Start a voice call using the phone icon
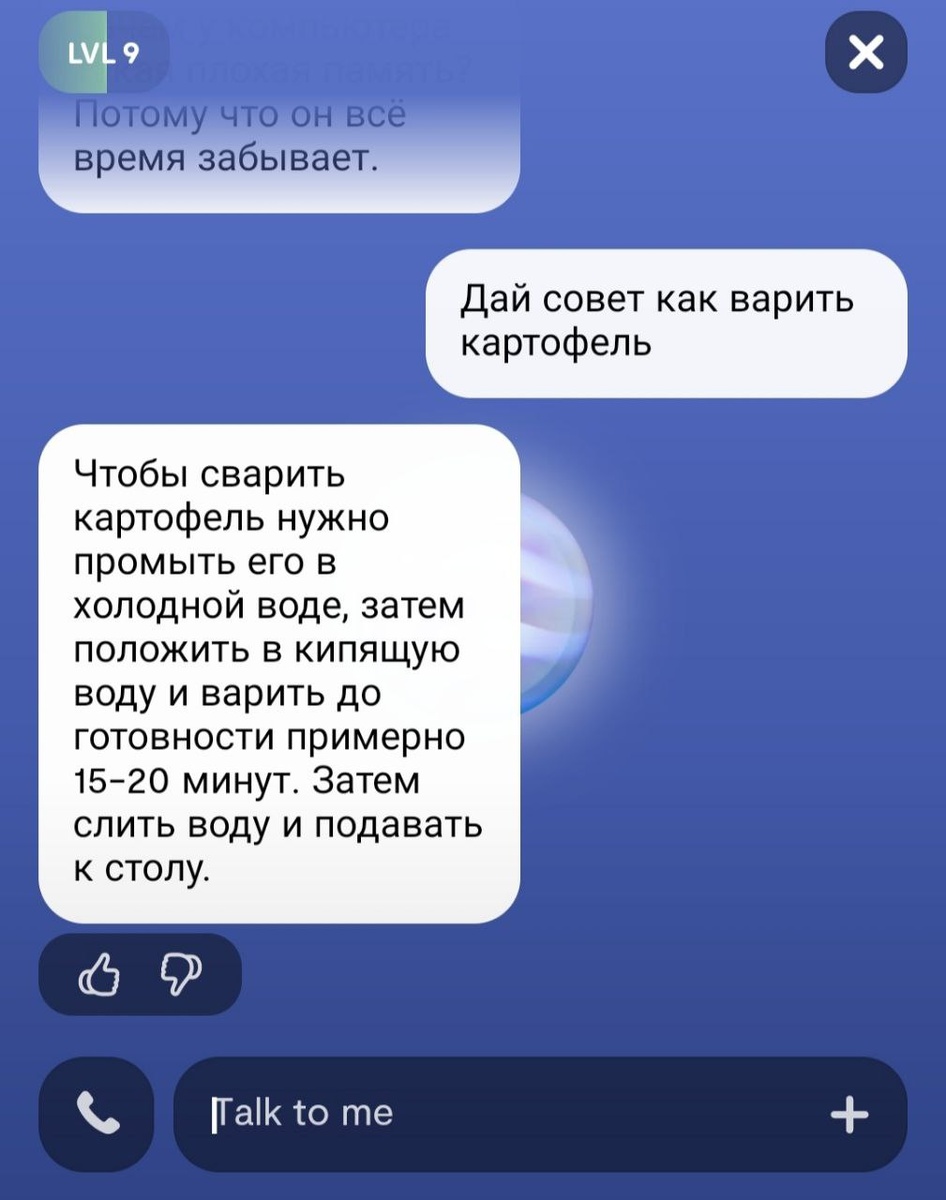The width and height of the screenshot is (946, 1200). [95, 1113]
